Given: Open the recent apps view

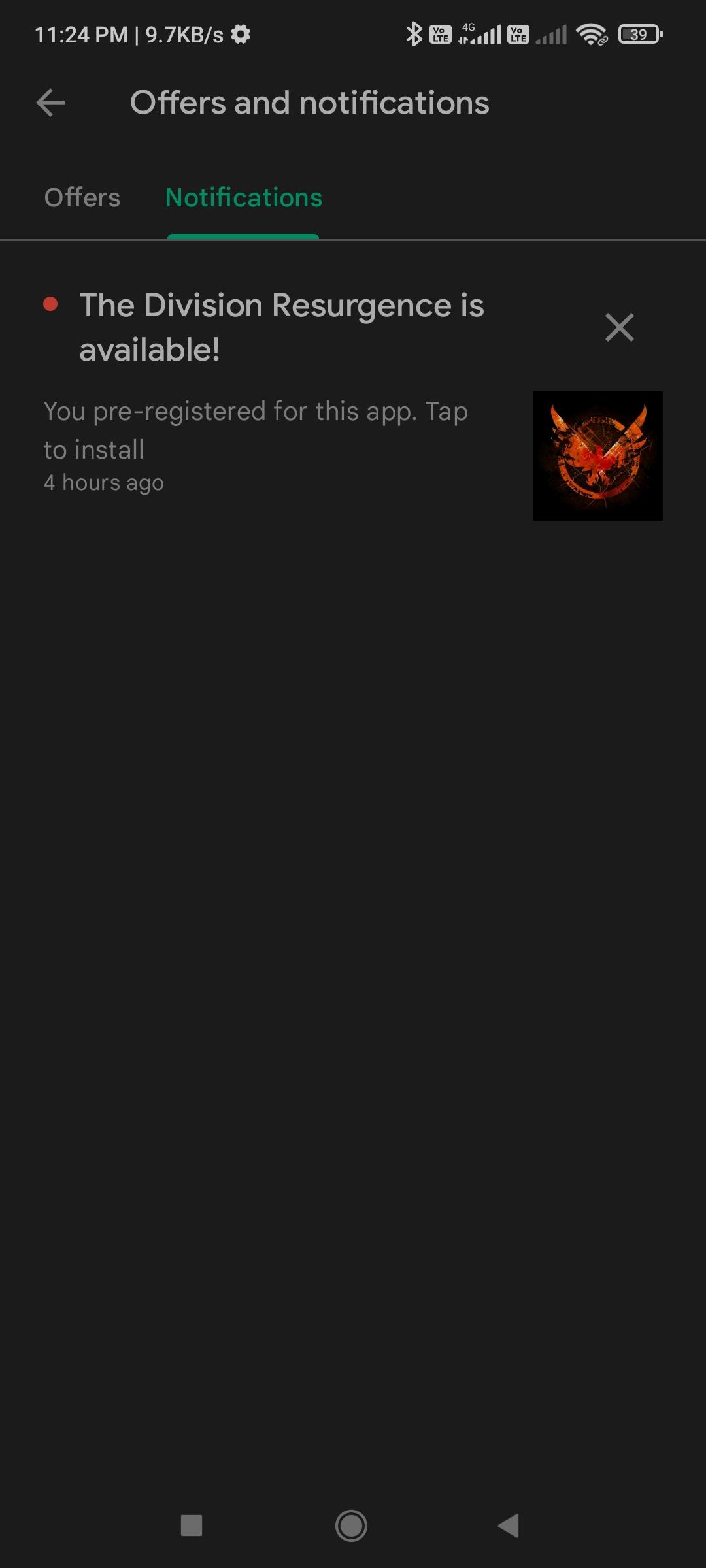Looking at the screenshot, I should 192,1526.
